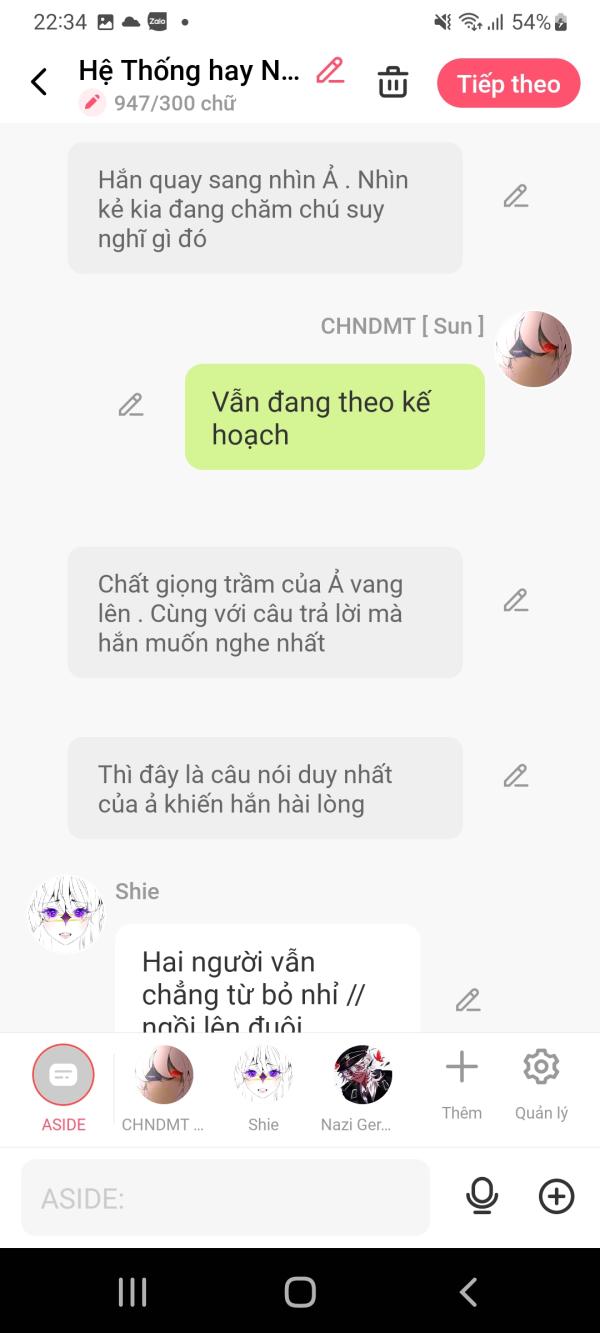This screenshot has width=600, height=1333.
Task: Delete using the trash can icon
Action: click(x=393, y=82)
